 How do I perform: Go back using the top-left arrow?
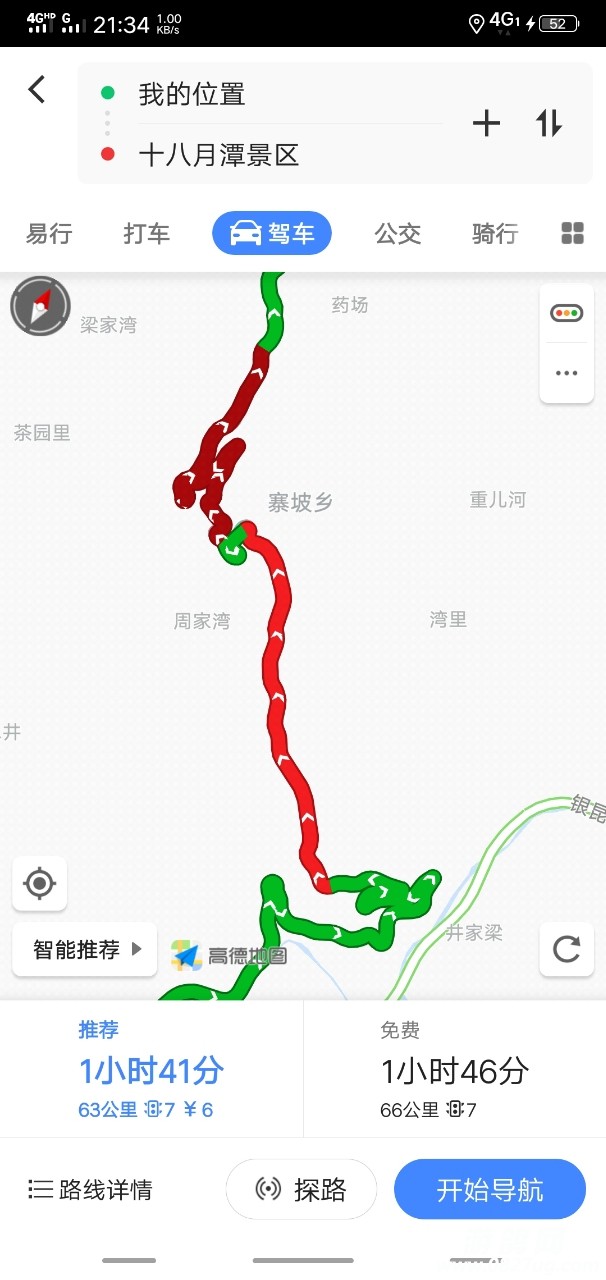pyautogui.click(x=37, y=90)
